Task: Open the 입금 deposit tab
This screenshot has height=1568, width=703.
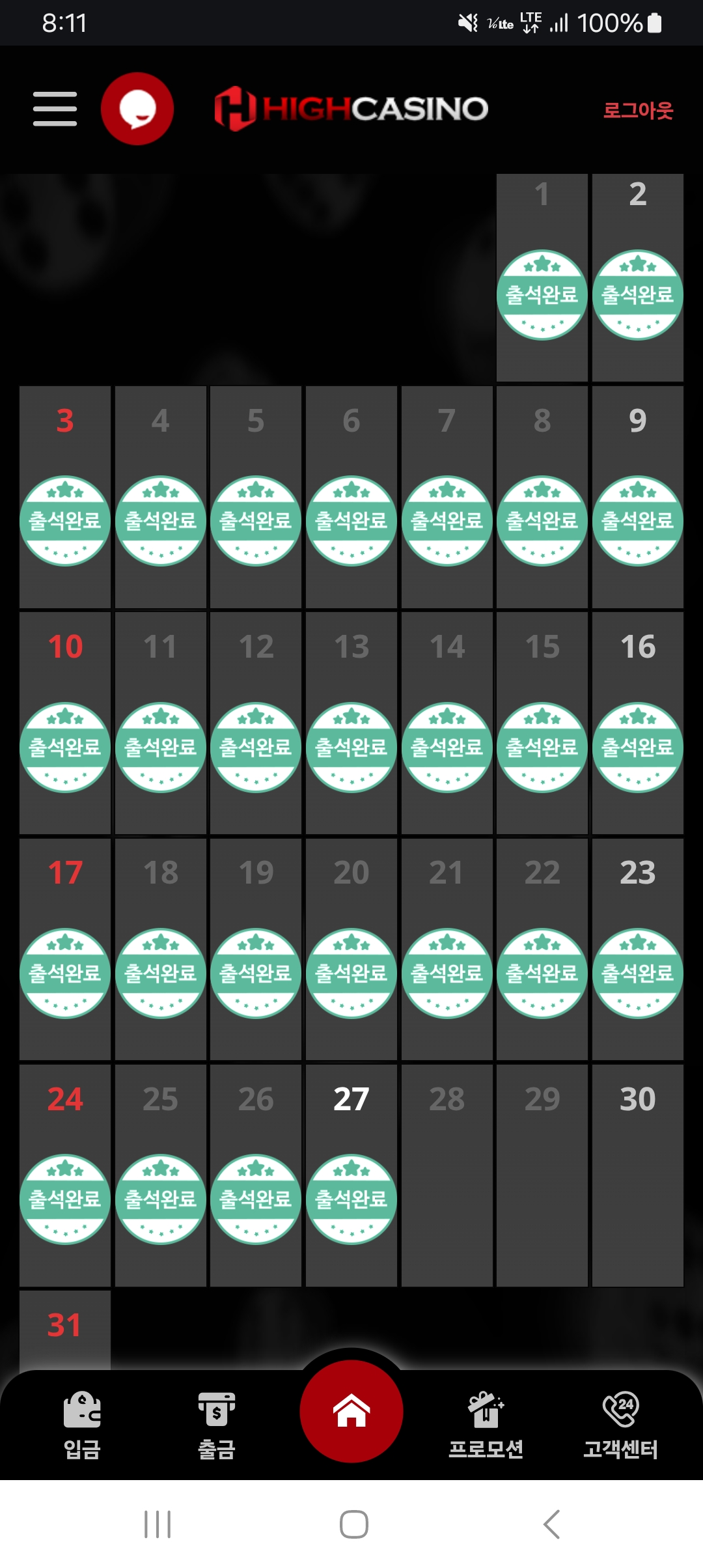Action: point(82,1425)
